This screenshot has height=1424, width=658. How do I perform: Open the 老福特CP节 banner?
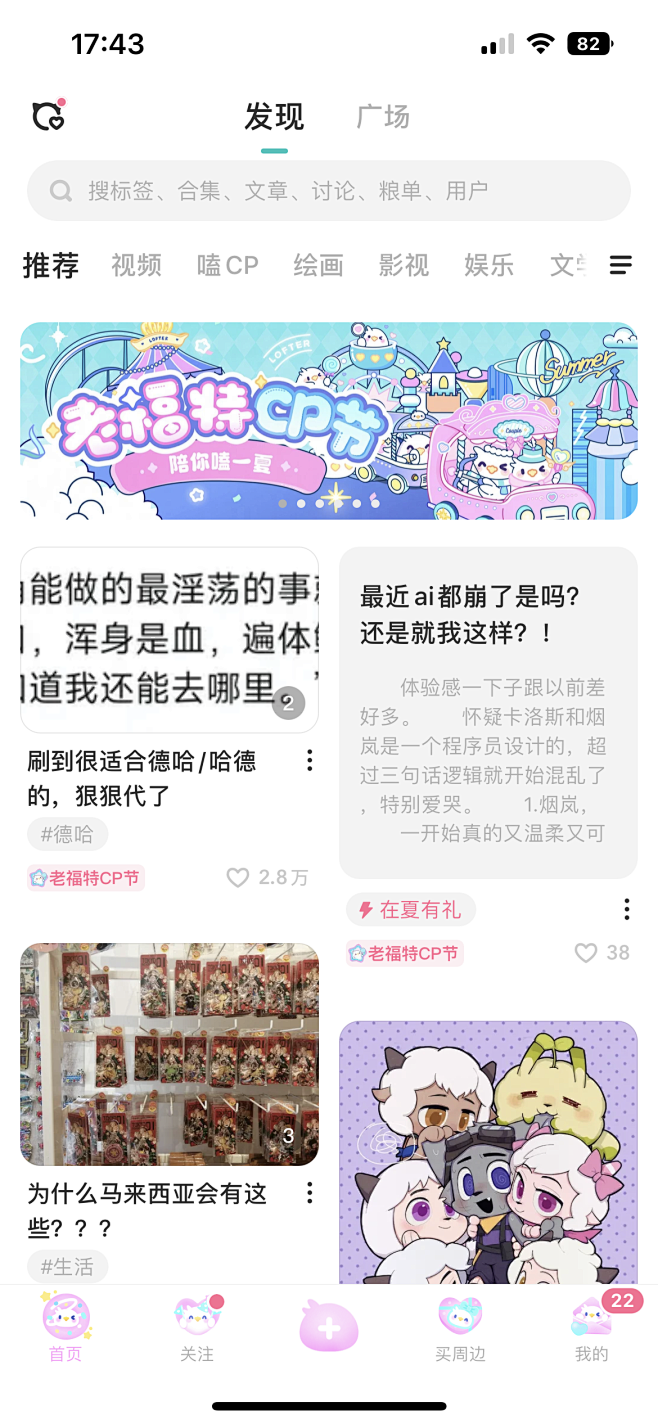coord(329,421)
